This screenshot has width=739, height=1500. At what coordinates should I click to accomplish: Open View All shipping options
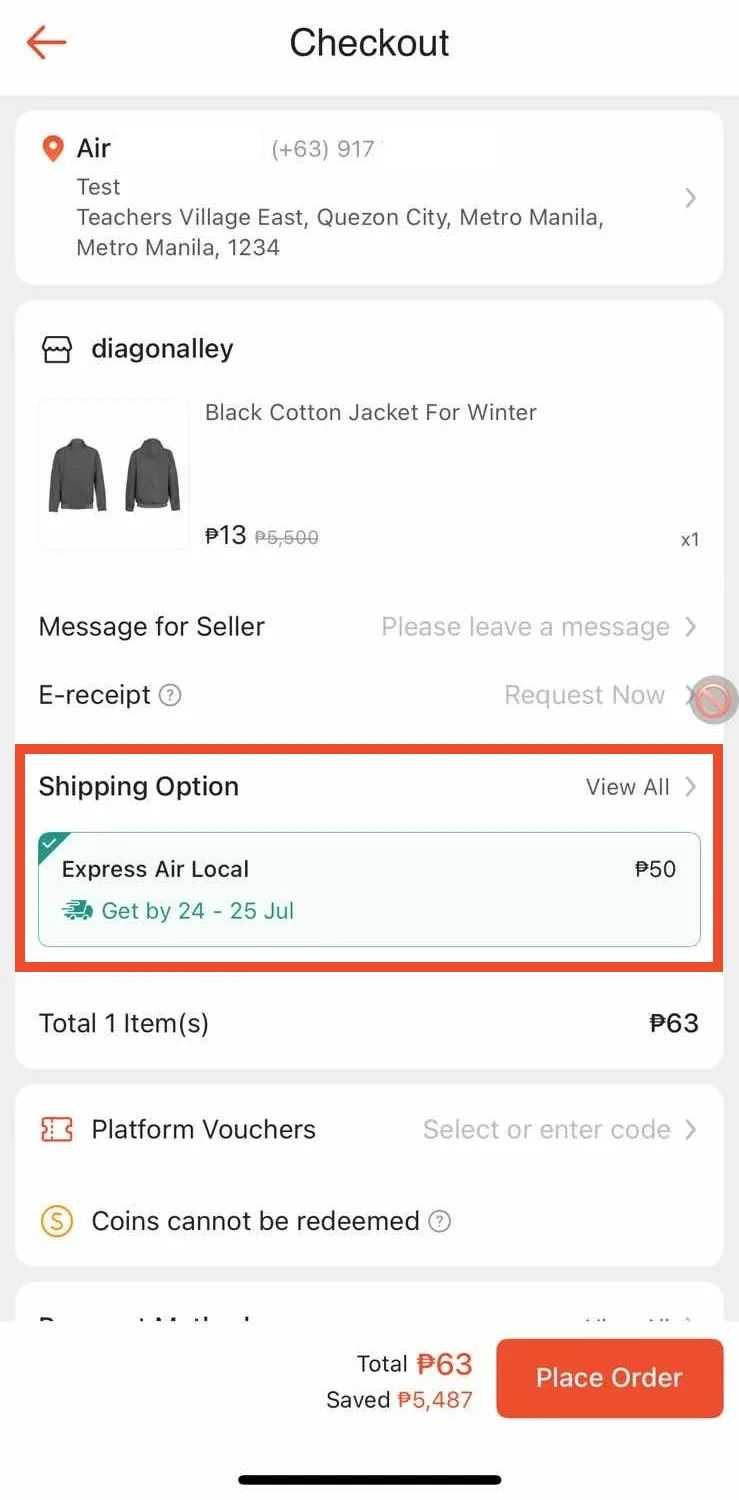pyautogui.click(x=630, y=787)
